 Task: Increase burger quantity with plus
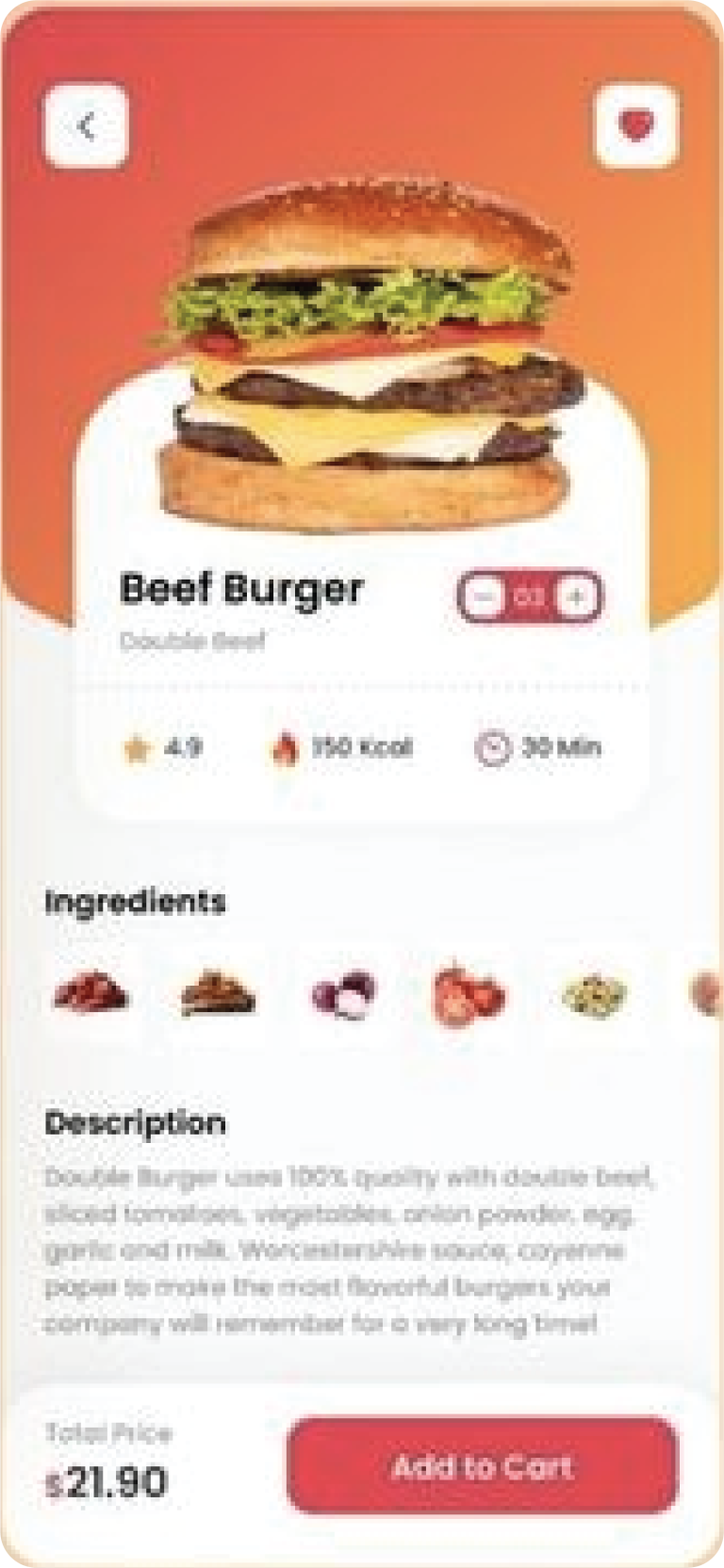coord(577,596)
